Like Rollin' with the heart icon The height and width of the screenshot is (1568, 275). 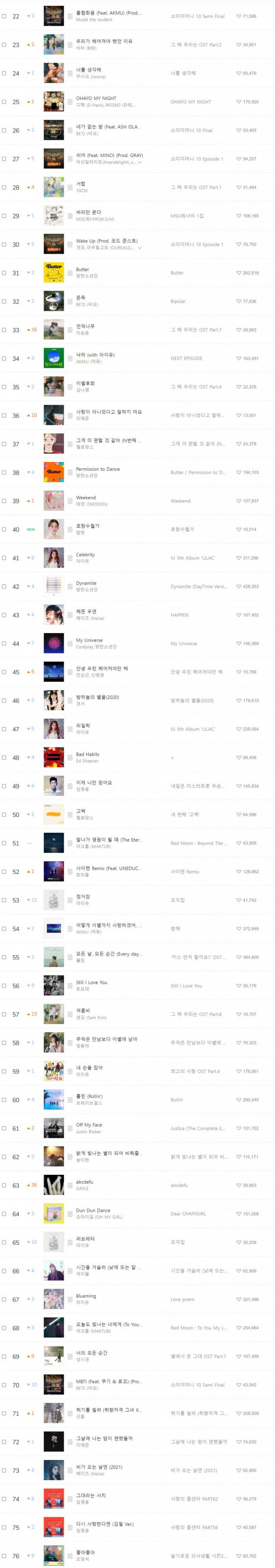(x=238, y=1100)
